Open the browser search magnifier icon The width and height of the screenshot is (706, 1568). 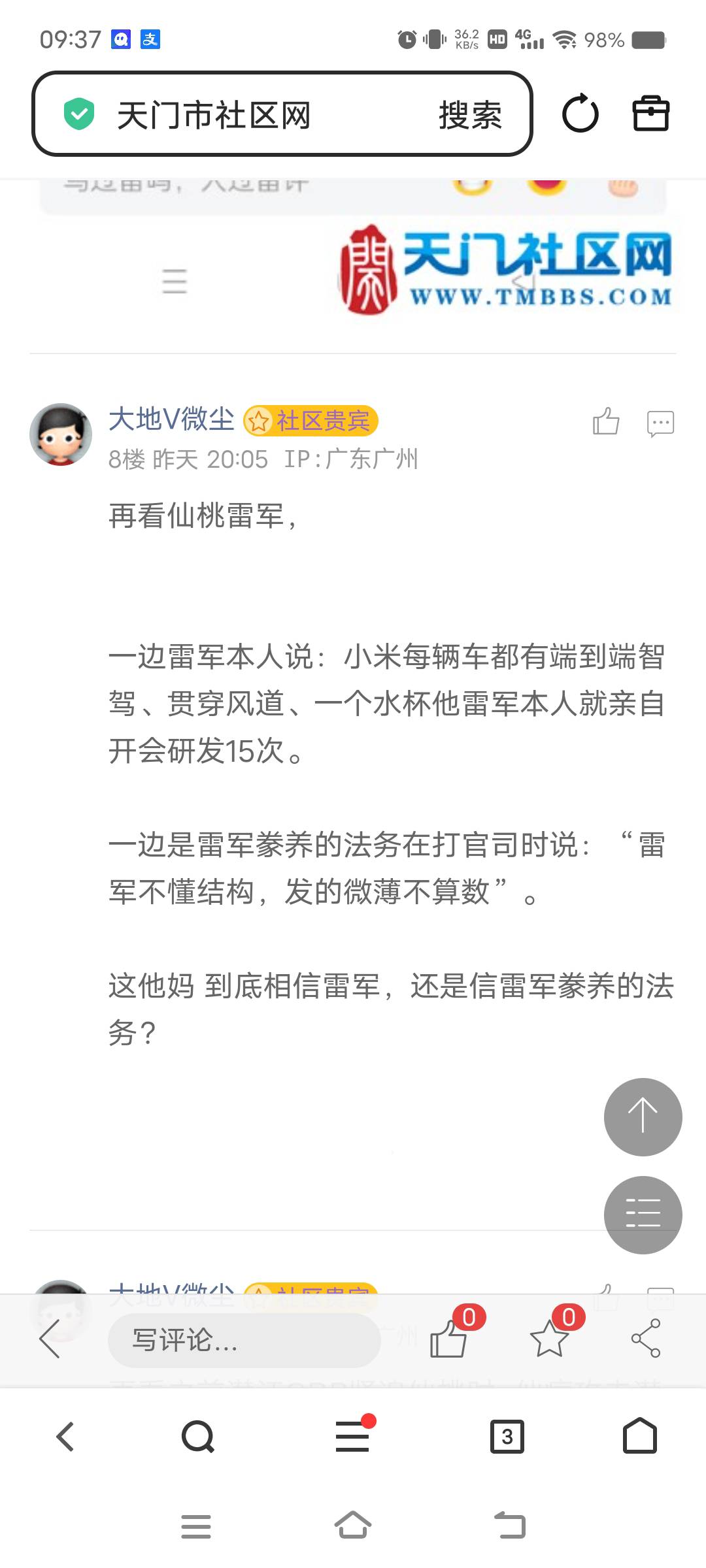tap(197, 1437)
